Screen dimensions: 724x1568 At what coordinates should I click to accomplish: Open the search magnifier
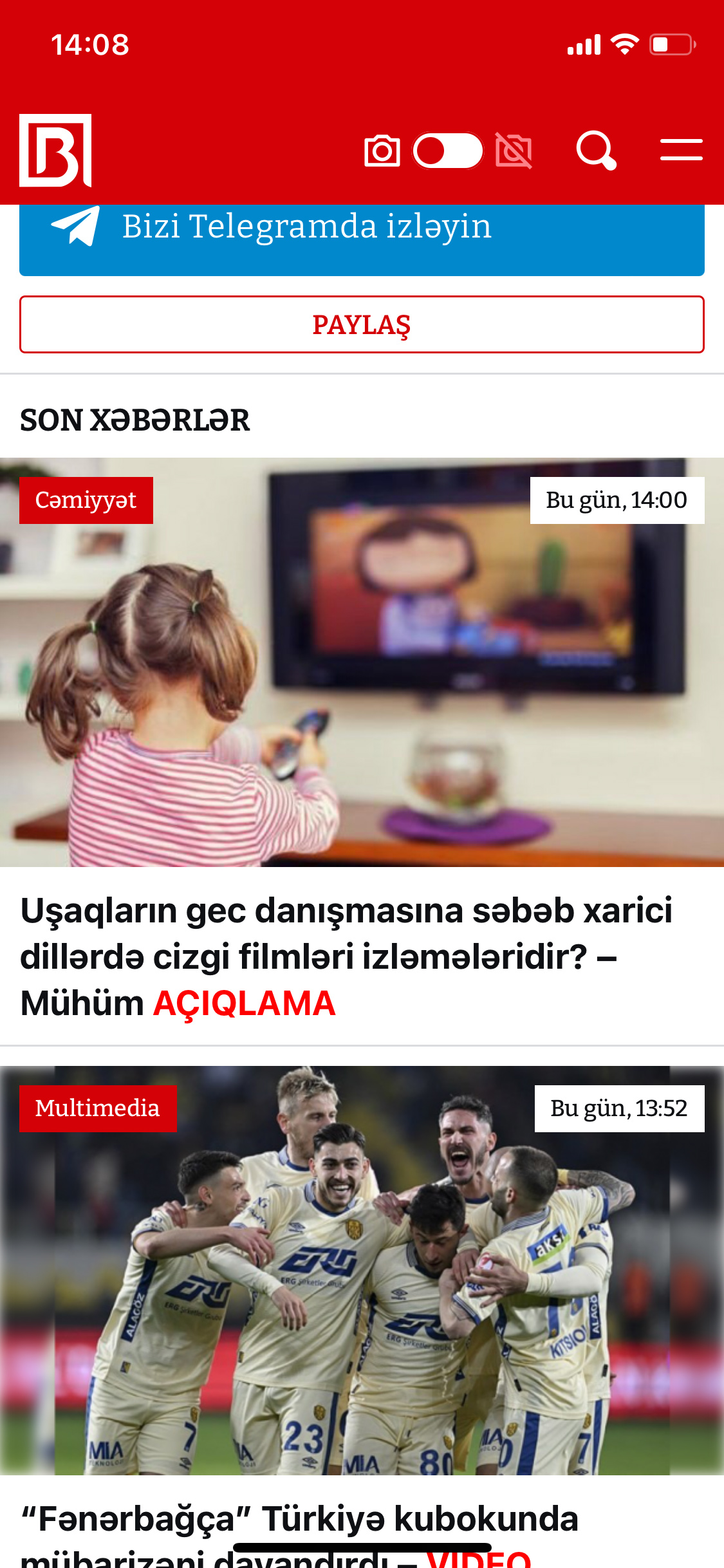pos(596,151)
